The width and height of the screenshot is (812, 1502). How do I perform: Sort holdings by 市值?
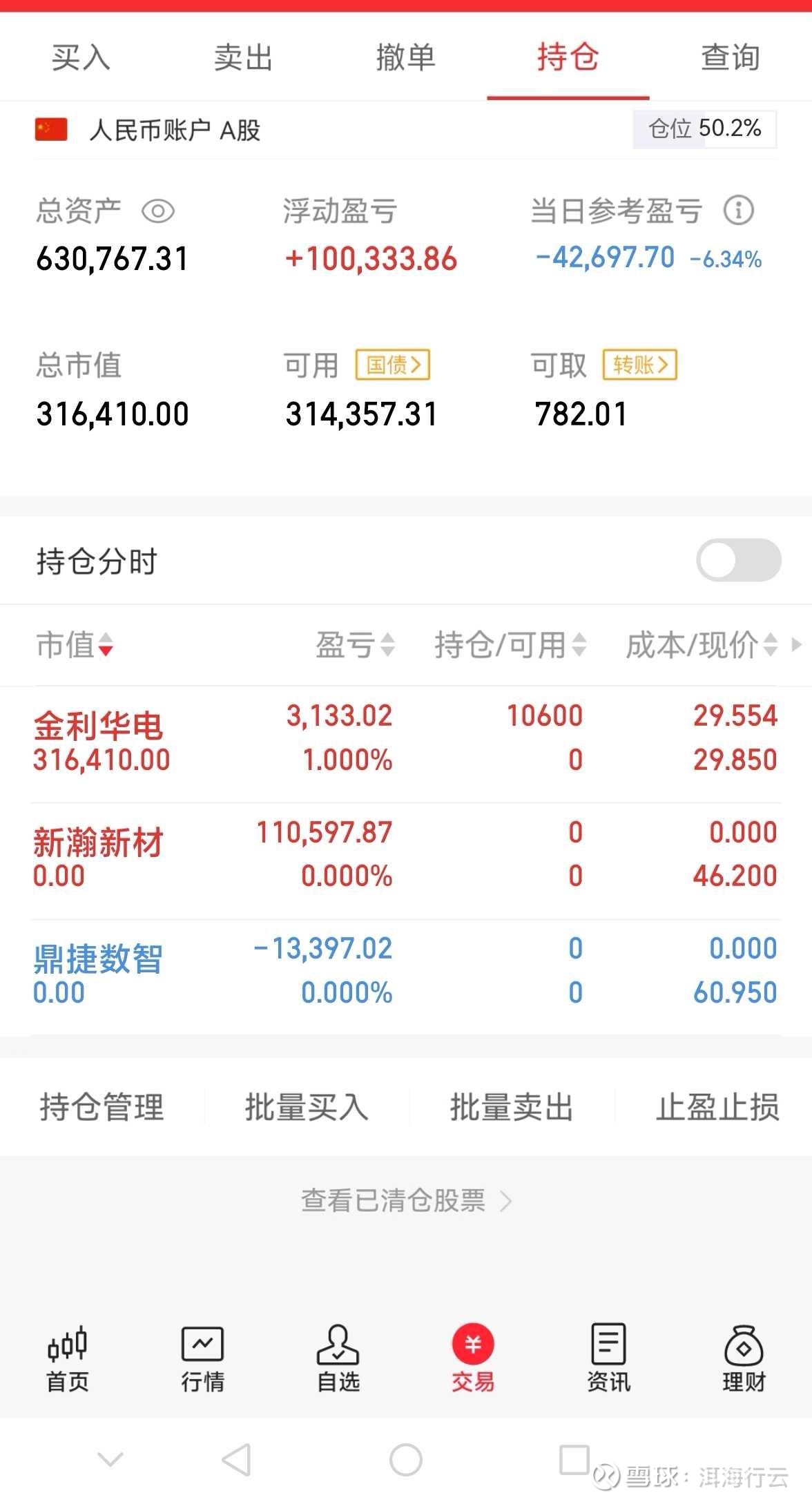point(75,645)
